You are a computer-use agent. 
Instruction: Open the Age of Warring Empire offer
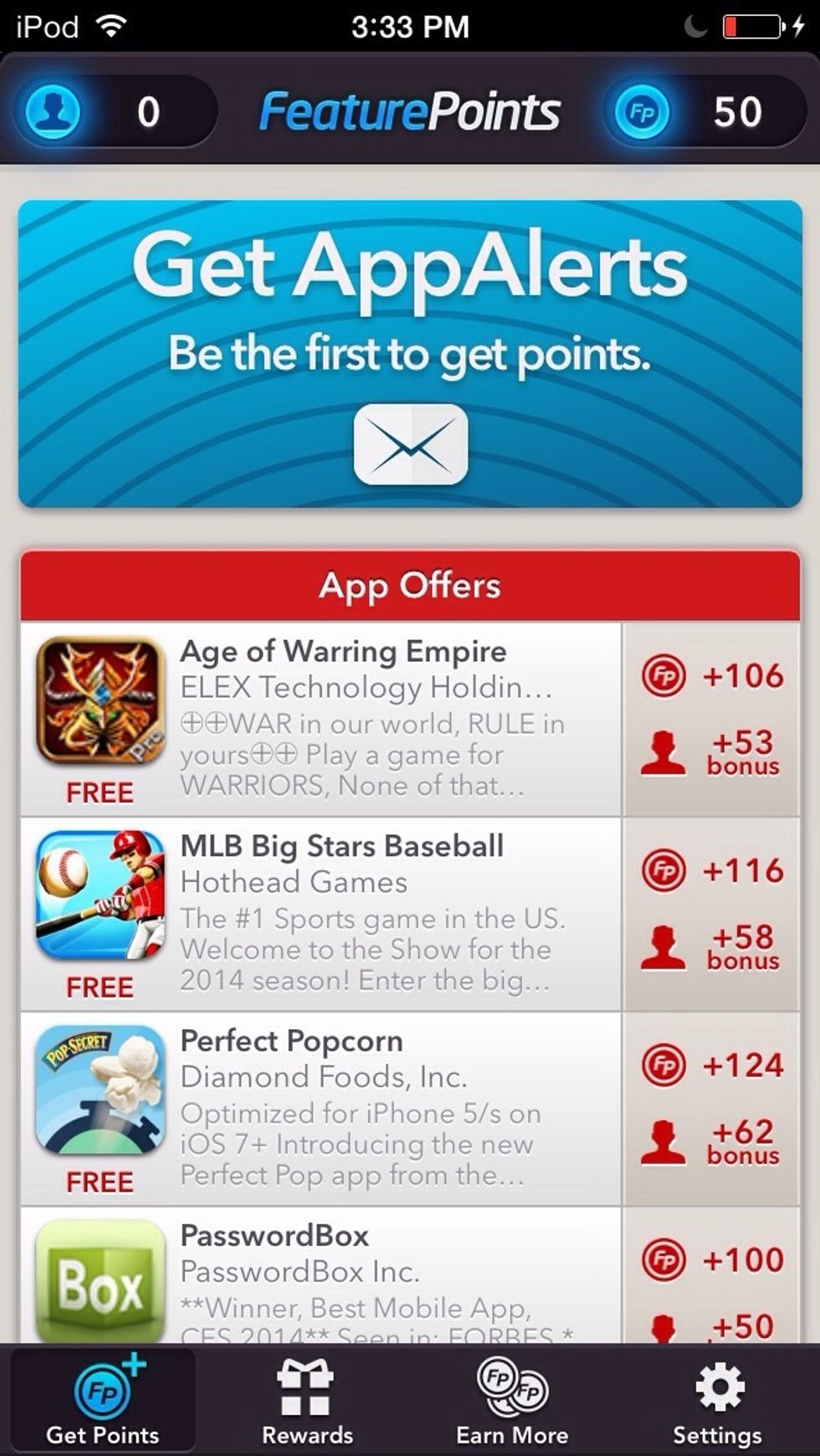(x=410, y=720)
